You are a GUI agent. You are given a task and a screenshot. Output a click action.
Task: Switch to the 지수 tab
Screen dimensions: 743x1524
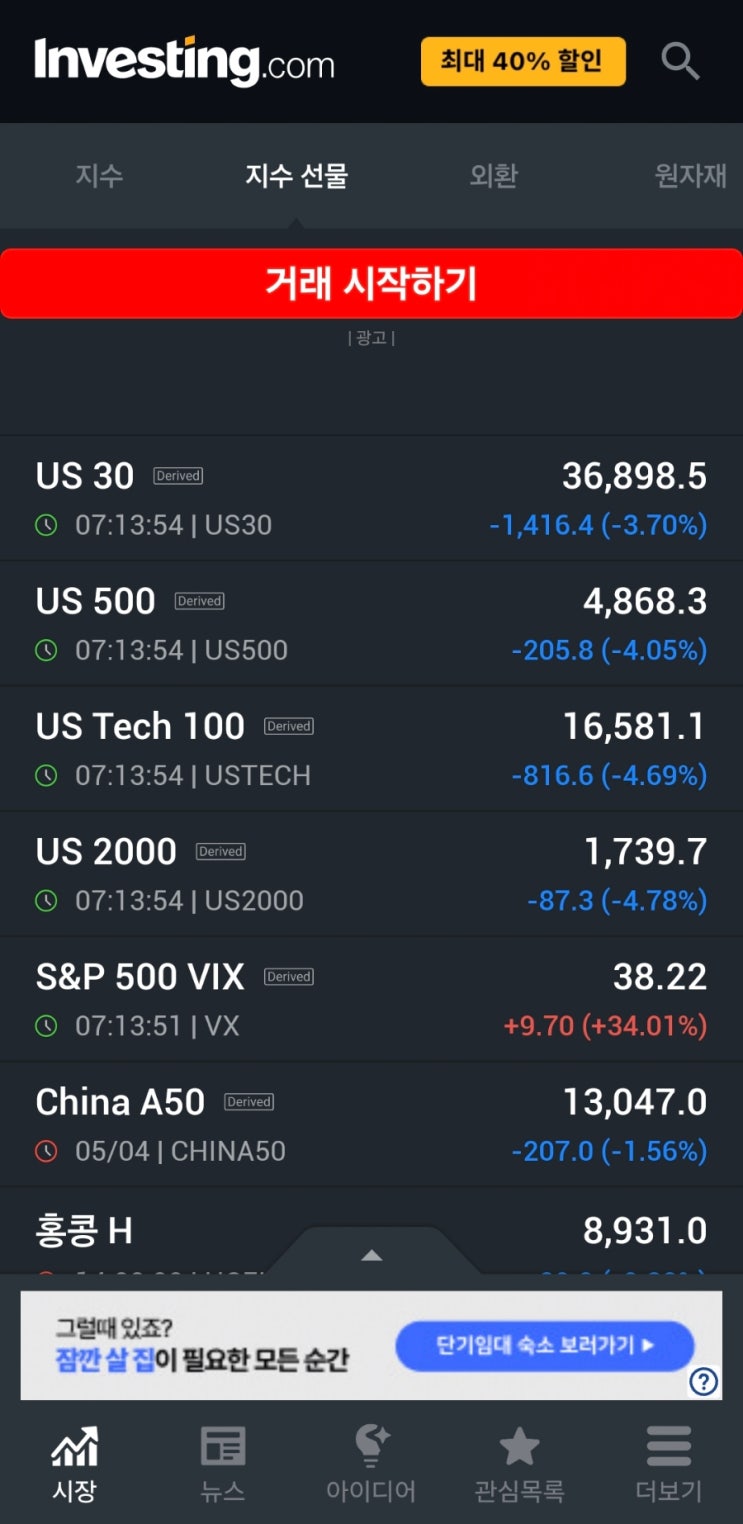[99, 176]
